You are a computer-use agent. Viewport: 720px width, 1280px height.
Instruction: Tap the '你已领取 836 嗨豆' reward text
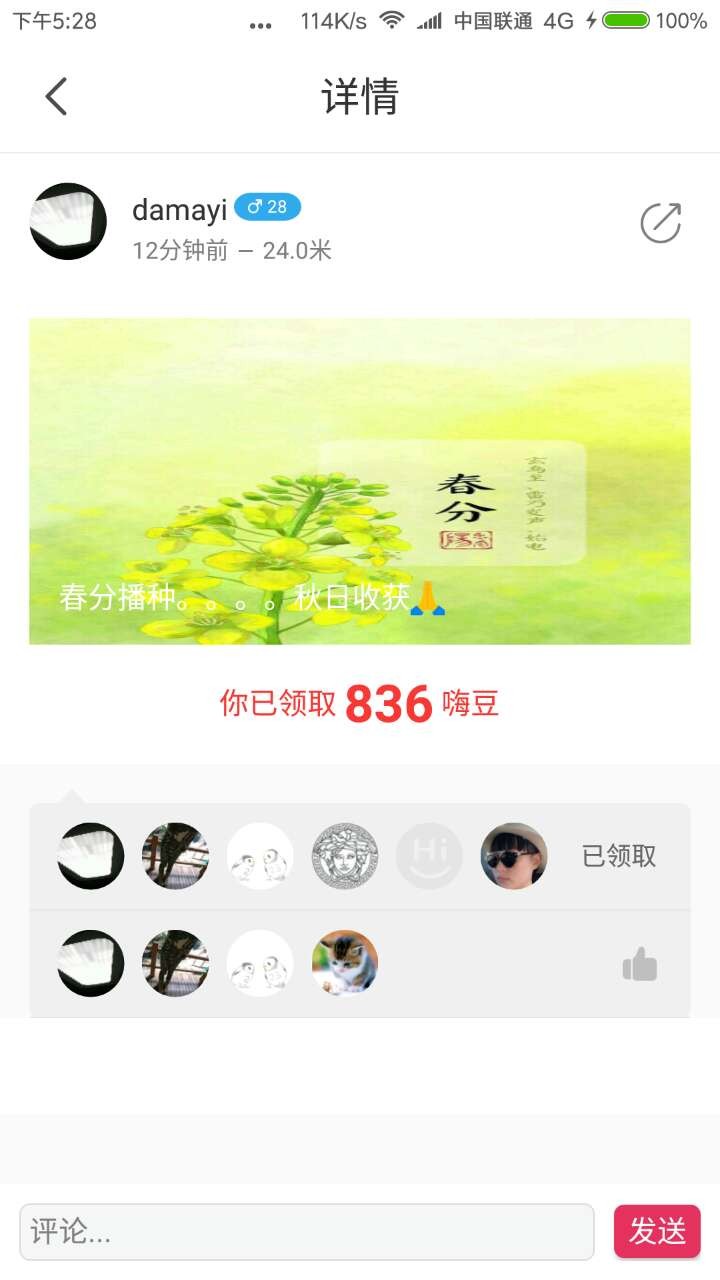point(360,704)
